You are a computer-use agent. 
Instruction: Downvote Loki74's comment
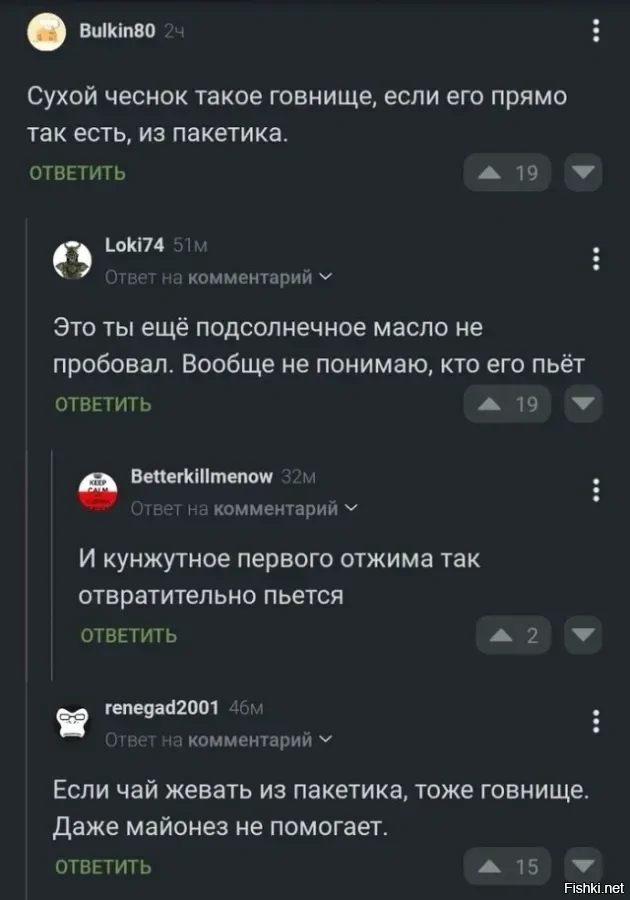pos(583,404)
